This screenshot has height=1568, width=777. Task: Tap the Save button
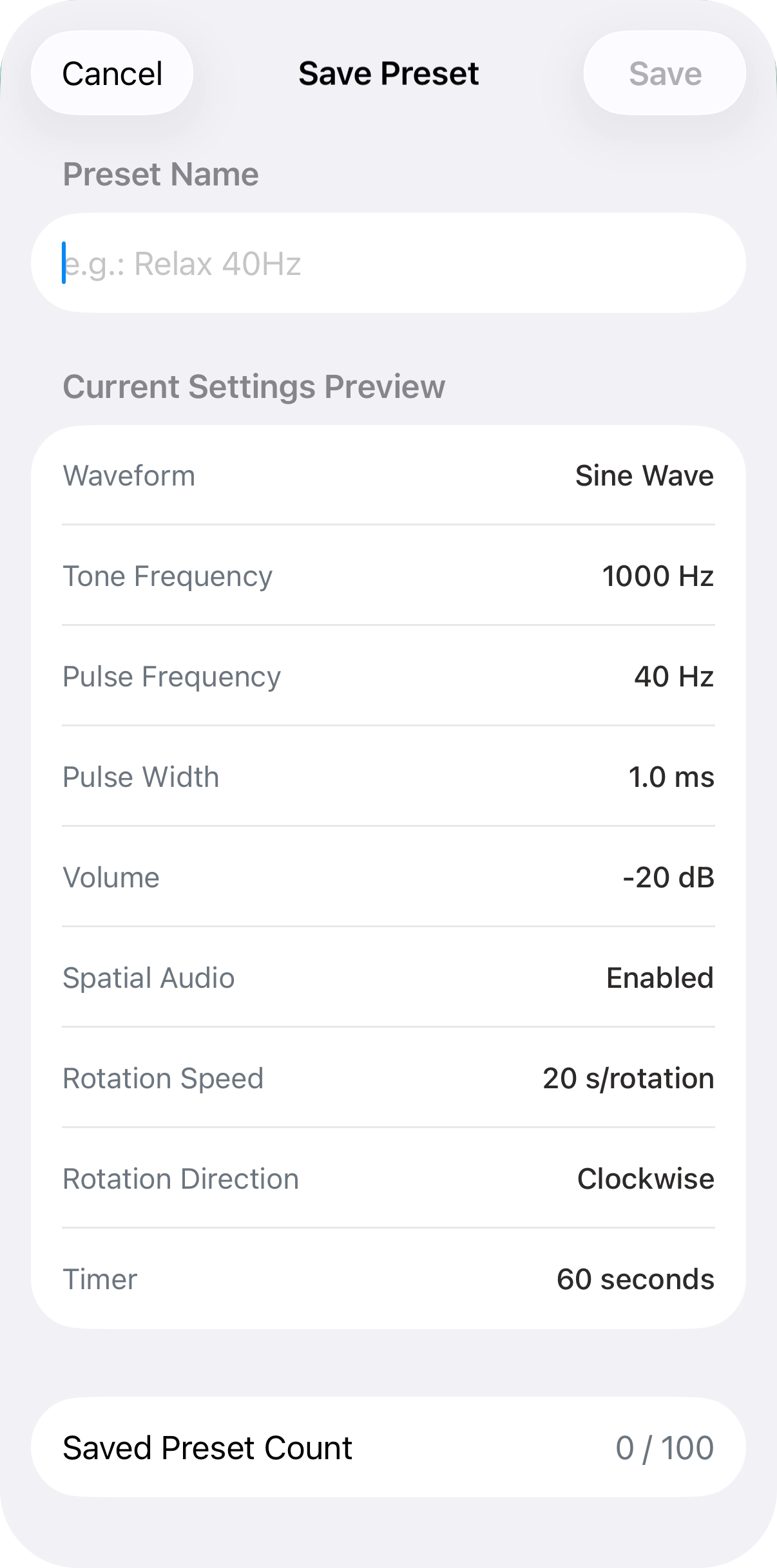(664, 73)
